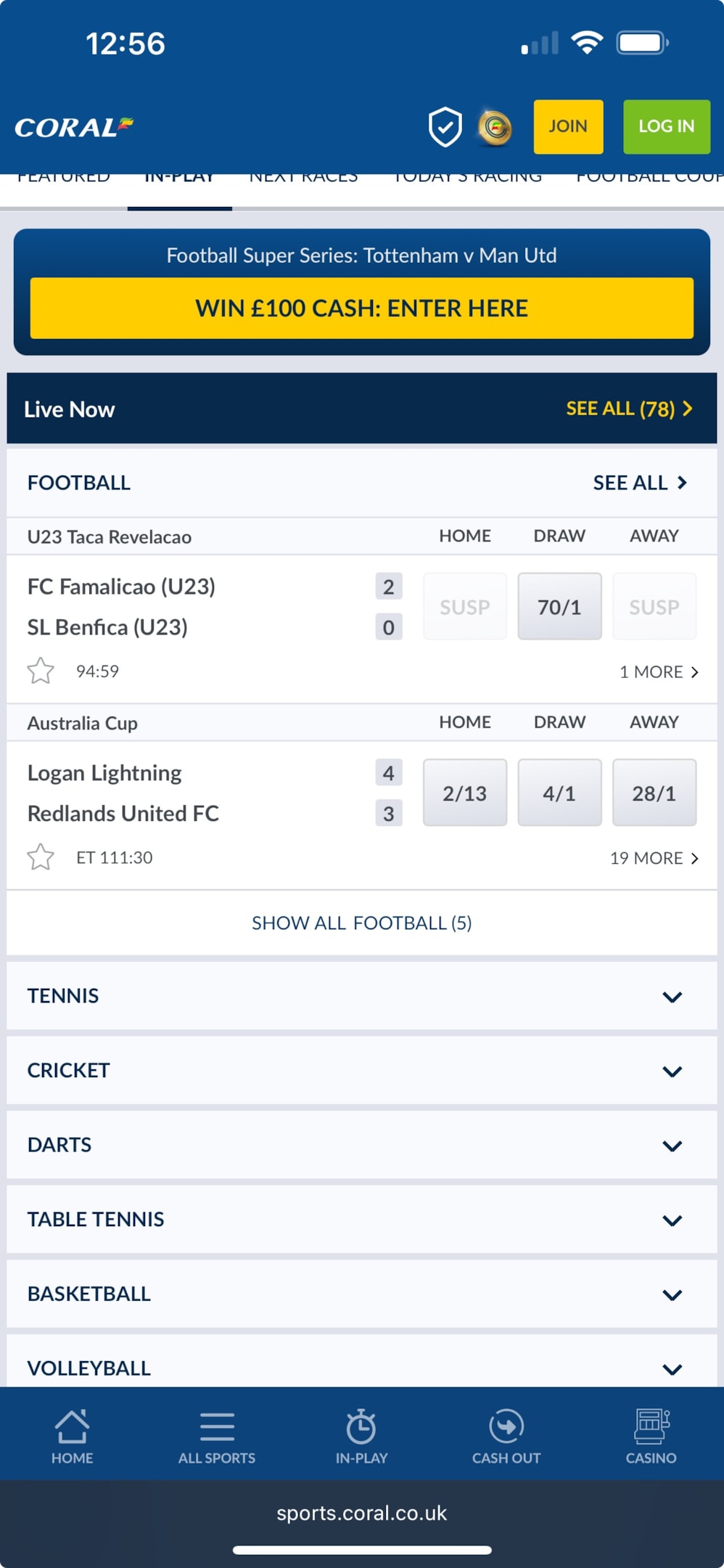The image size is (724, 1568).
Task: Expand the Cricket section
Action: click(361, 1071)
